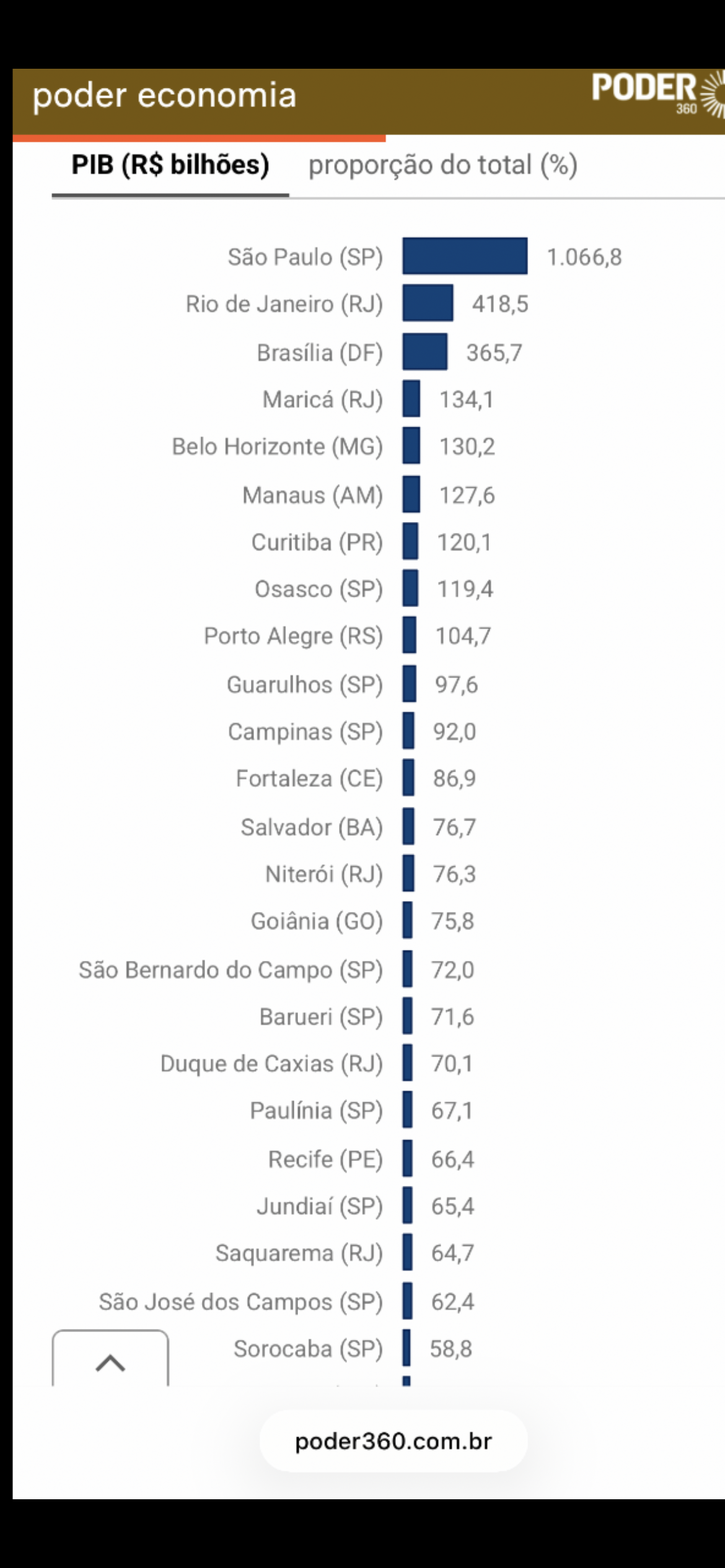Switch to the proporção do total (%) tab
This screenshot has height=1568, width=725.
click(x=442, y=166)
